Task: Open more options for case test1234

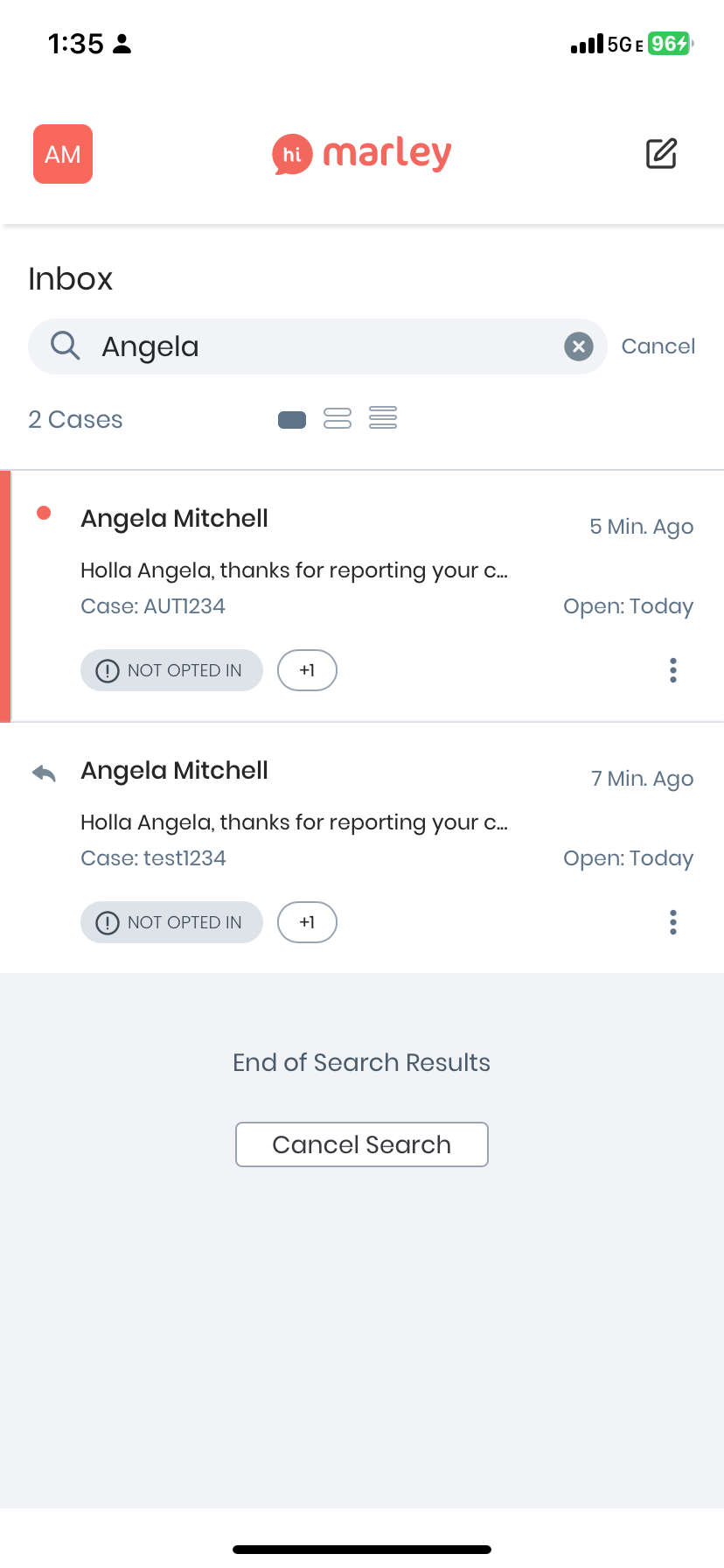Action: coord(672,922)
